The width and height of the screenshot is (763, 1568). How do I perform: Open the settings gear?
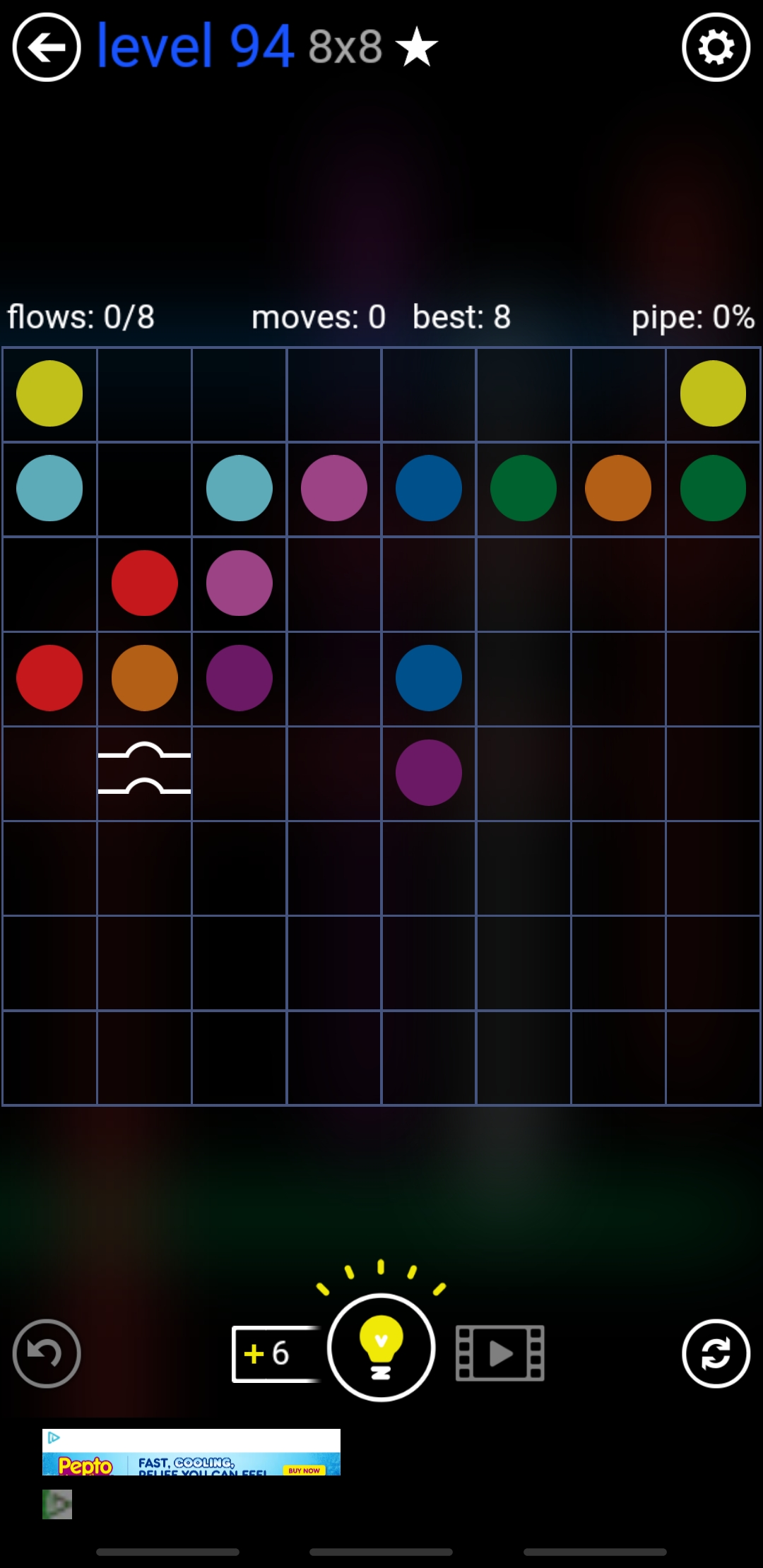716,47
